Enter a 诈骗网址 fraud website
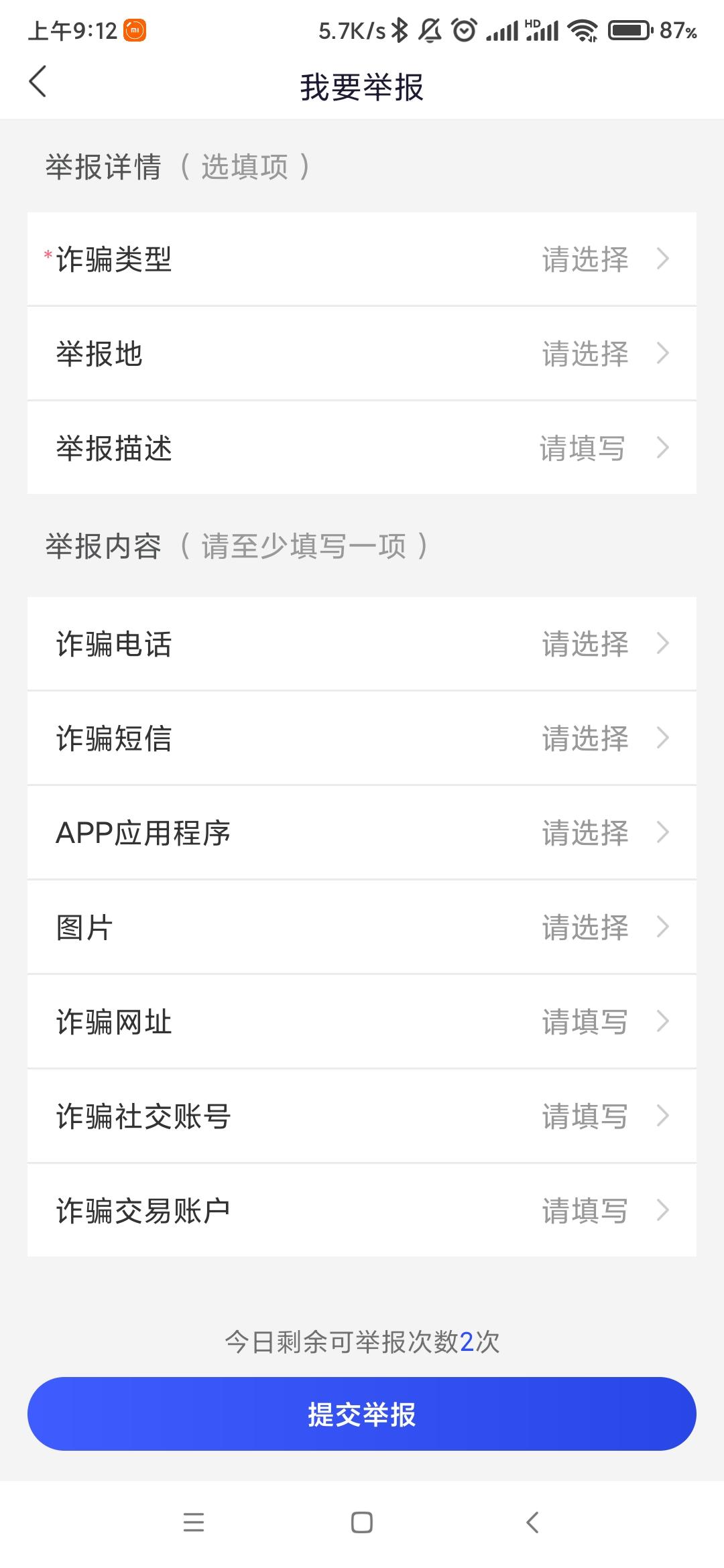The width and height of the screenshot is (724, 1568). coord(362,1021)
